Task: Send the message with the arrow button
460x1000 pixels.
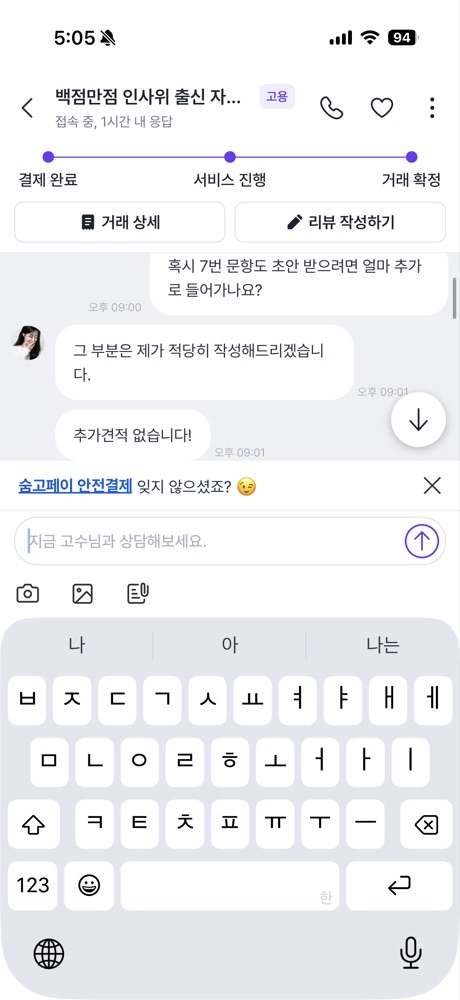Action: 421,541
